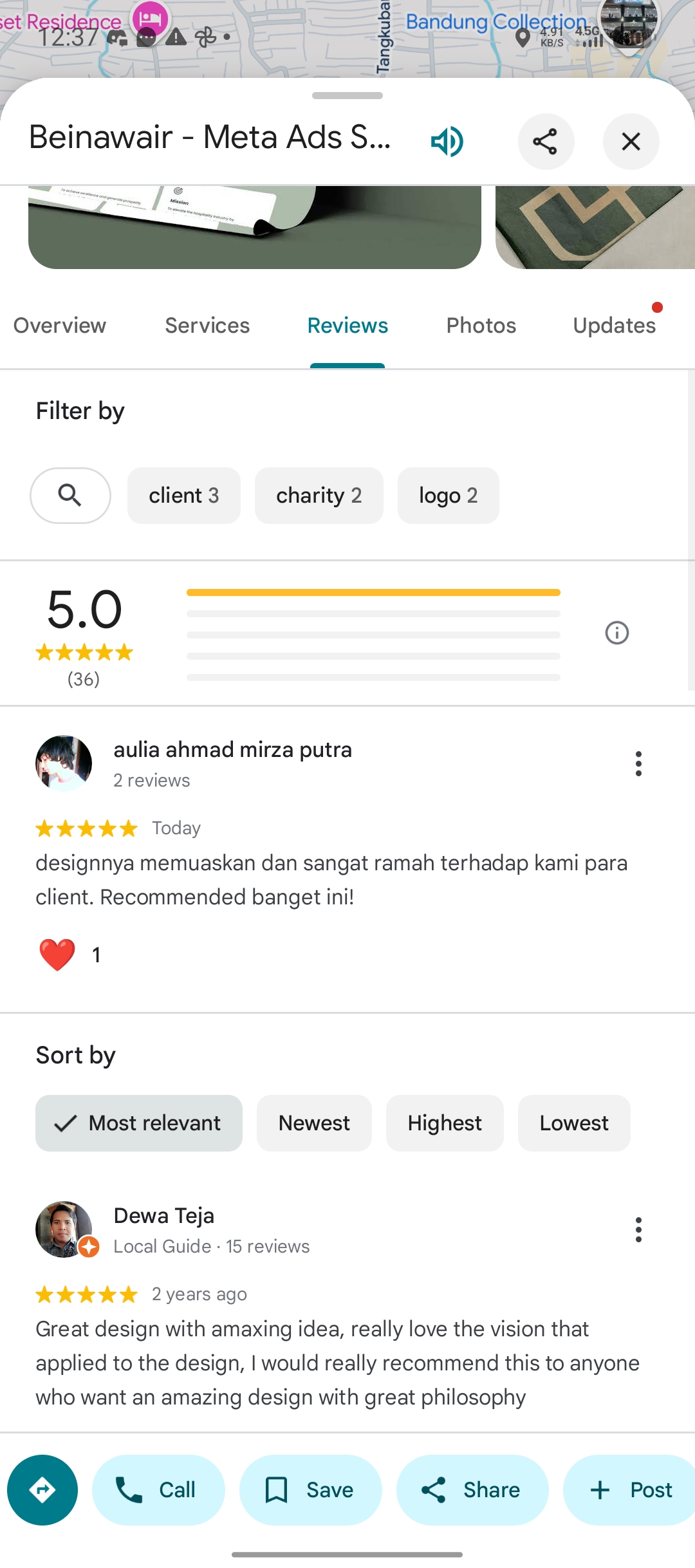Select the "logo" review filter chip
Screen dimensions: 695x1568
point(449,496)
